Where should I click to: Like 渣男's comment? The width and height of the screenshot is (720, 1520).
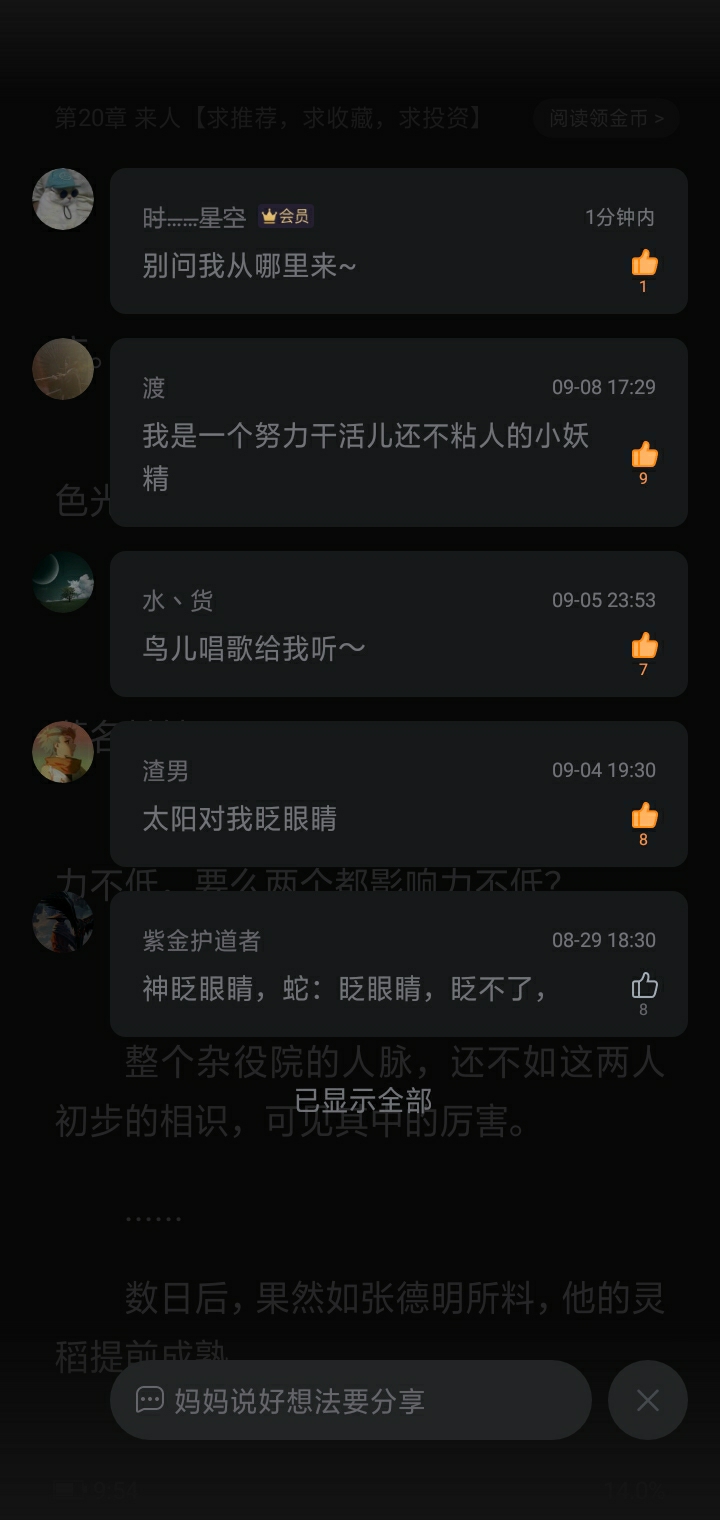(644, 816)
